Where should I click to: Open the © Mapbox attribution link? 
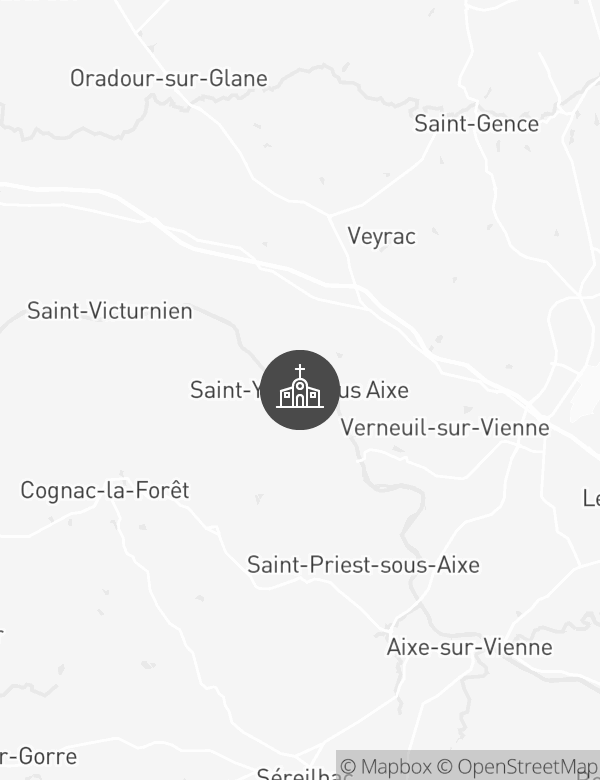tap(386, 767)
